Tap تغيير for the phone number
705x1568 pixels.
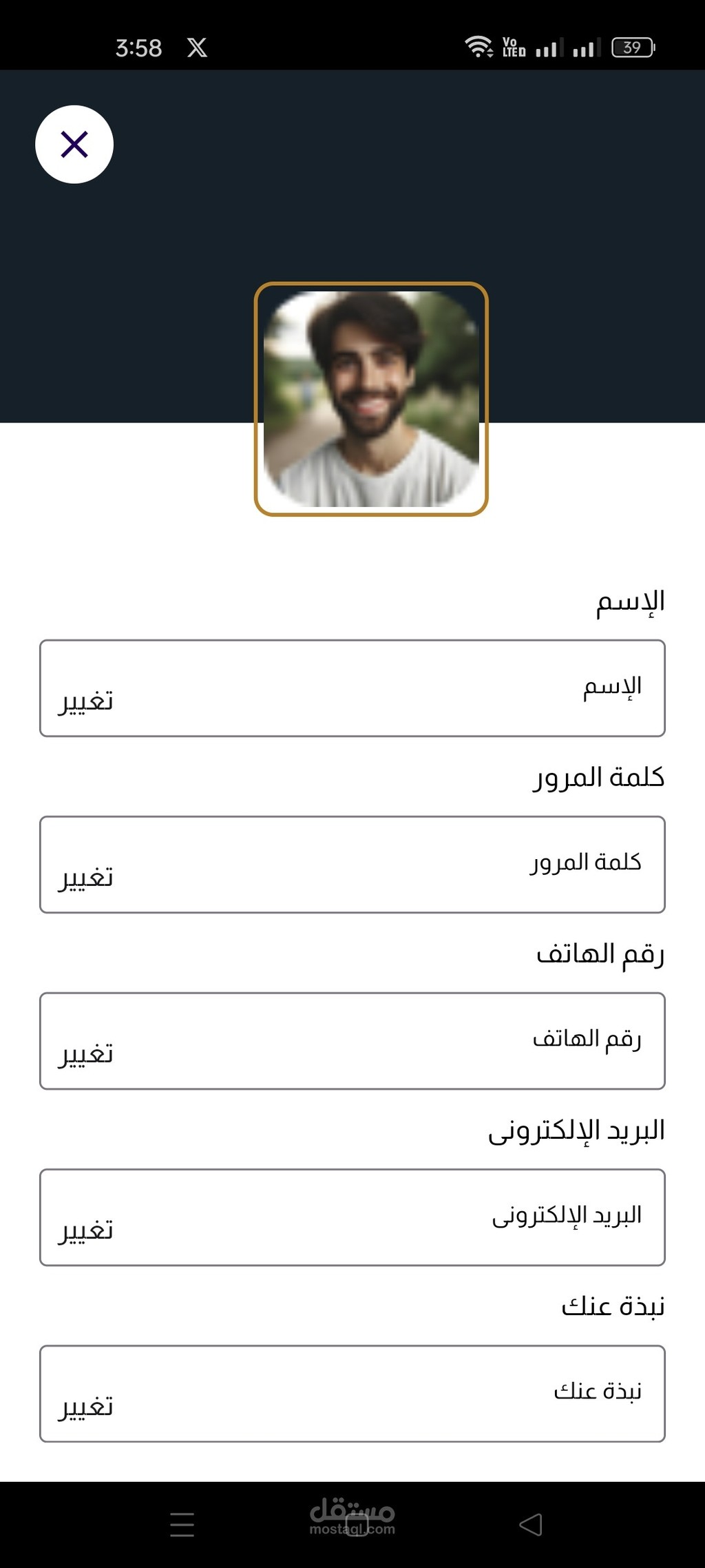(x=85, y=1055)
